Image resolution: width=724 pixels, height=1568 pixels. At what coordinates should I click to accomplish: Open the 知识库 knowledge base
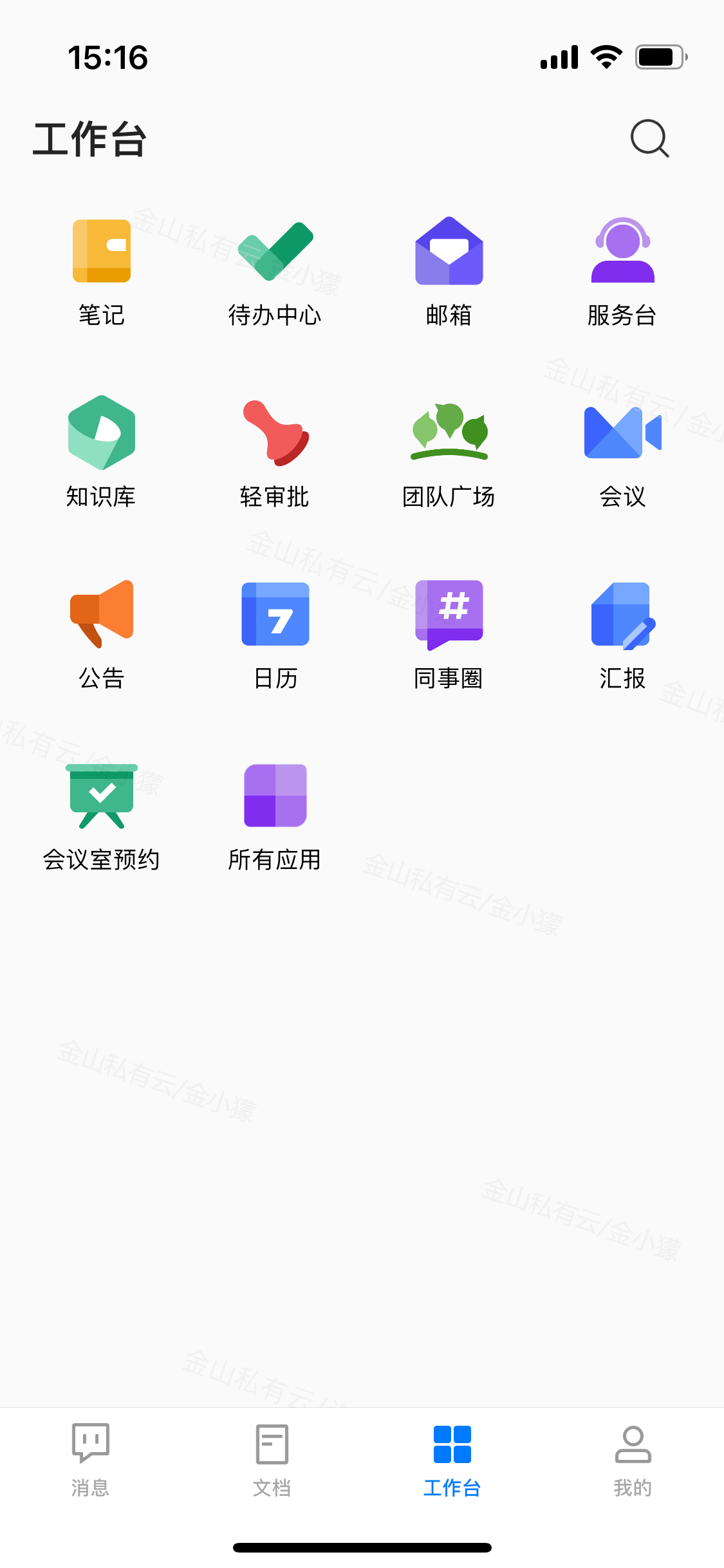[102, 433]
